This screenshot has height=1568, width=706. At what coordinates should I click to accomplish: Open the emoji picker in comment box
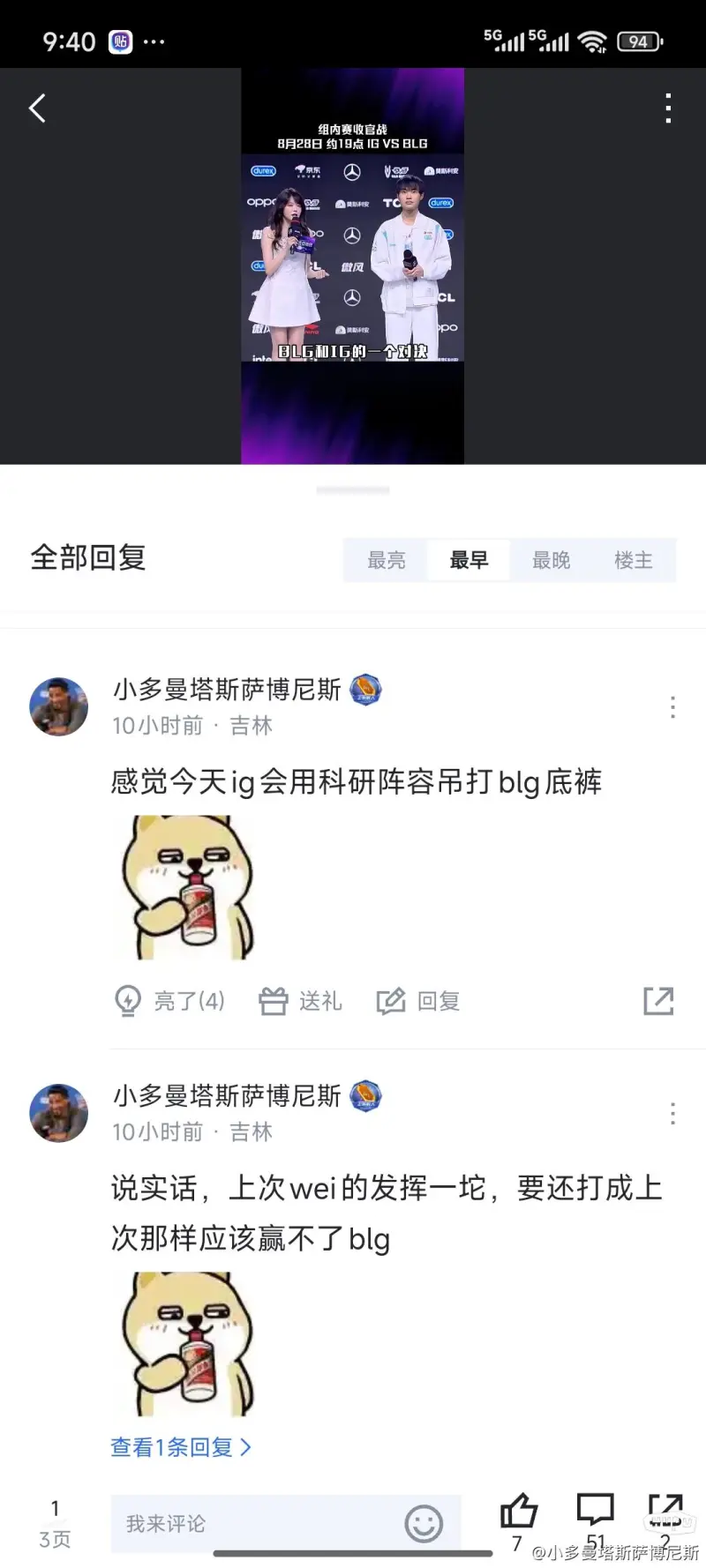pyautogui.click(x=424, y=1523)
